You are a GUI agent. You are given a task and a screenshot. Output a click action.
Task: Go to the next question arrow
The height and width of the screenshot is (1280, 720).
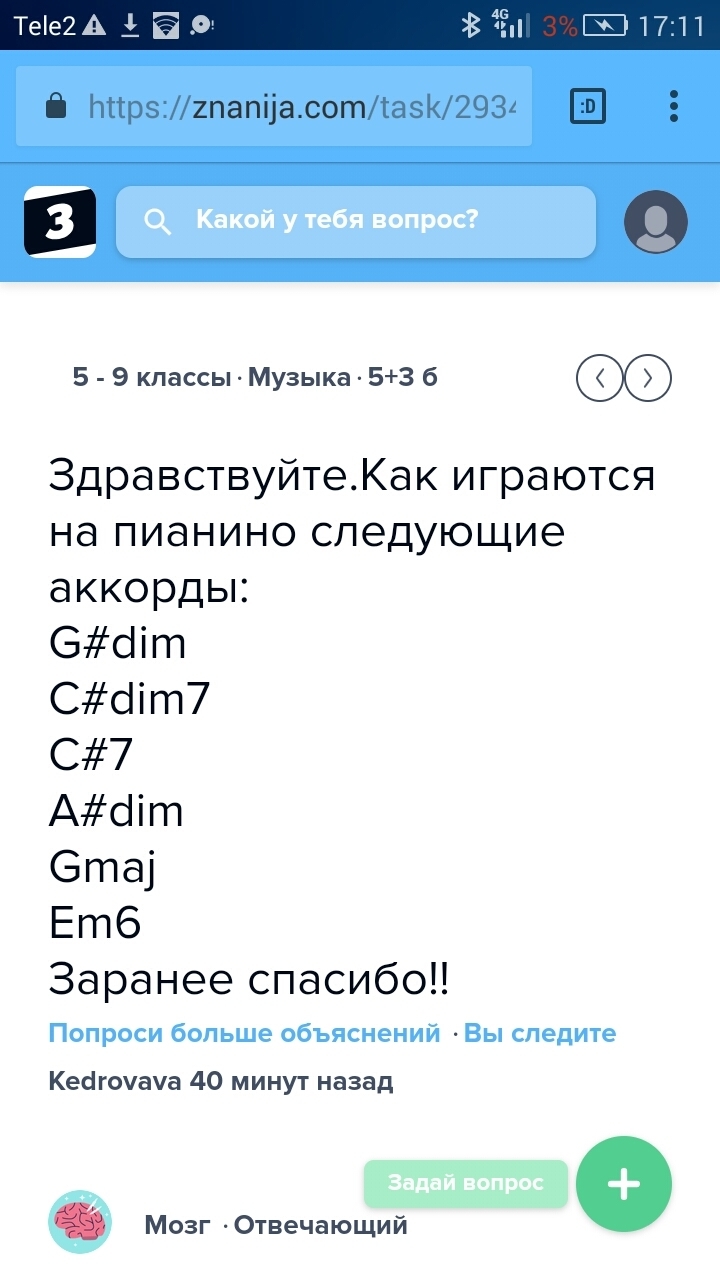pyautogui.click(x=648, y=378)
